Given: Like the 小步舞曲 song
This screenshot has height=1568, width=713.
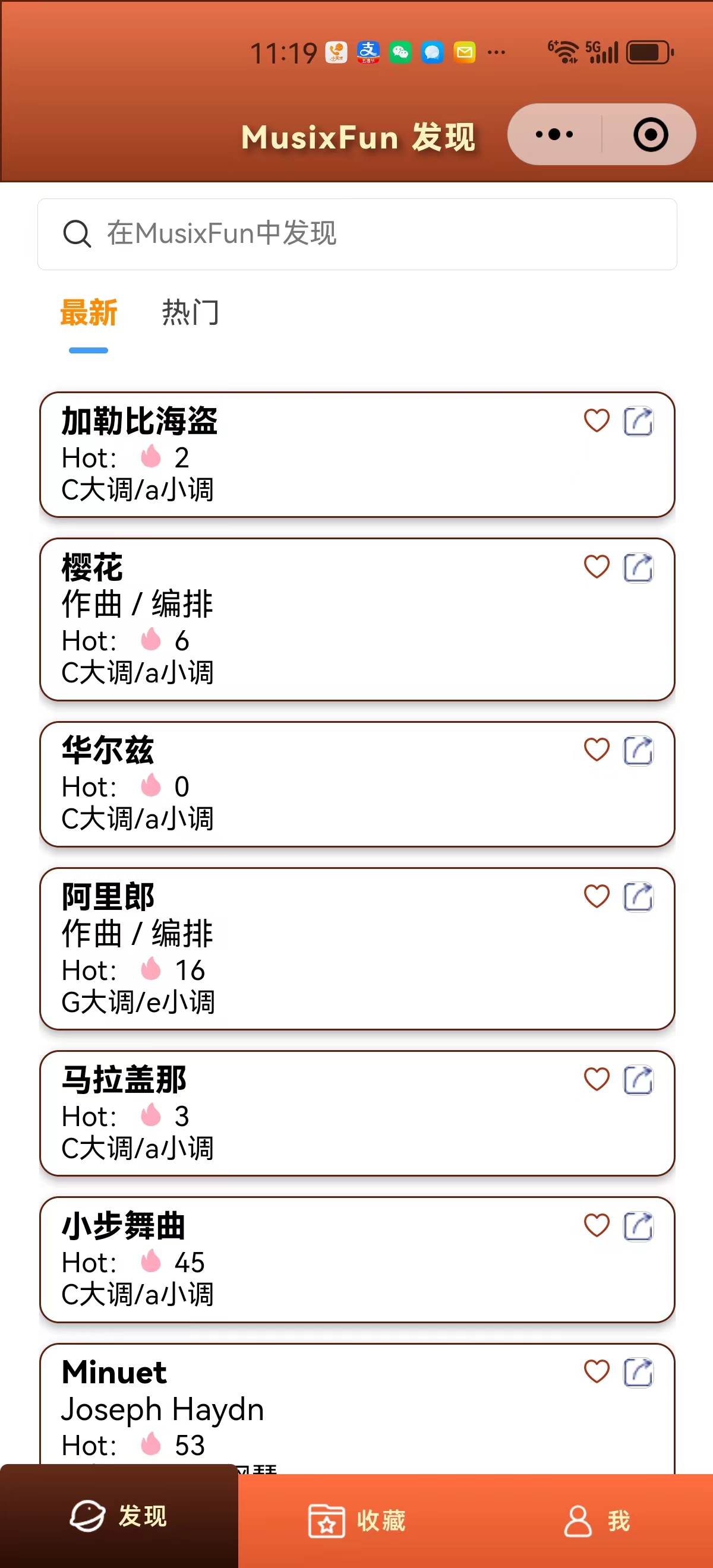Looking at the screenshot, I should (597, 1226).
